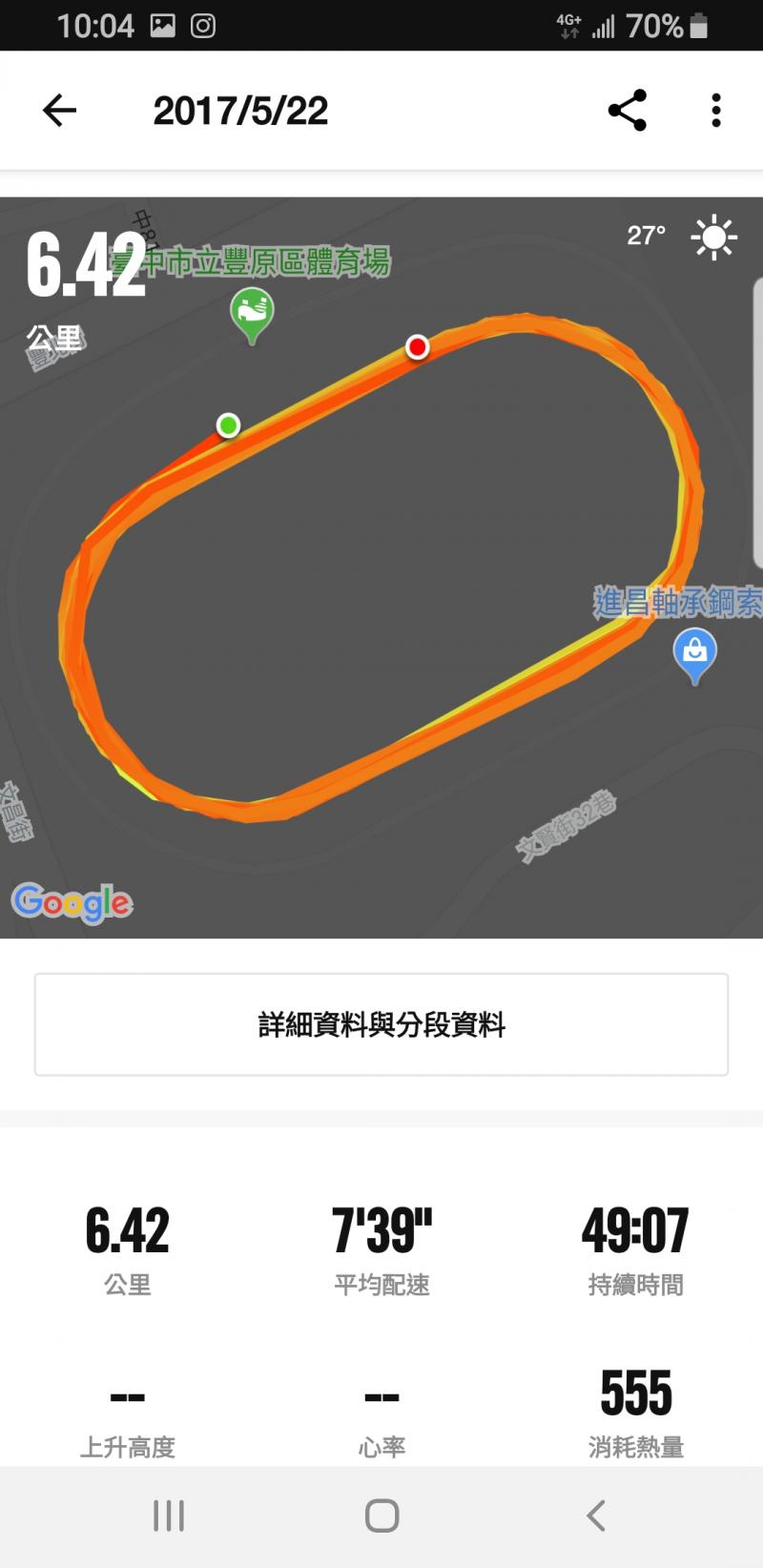Go back using the top arrow

pos(59,111)
